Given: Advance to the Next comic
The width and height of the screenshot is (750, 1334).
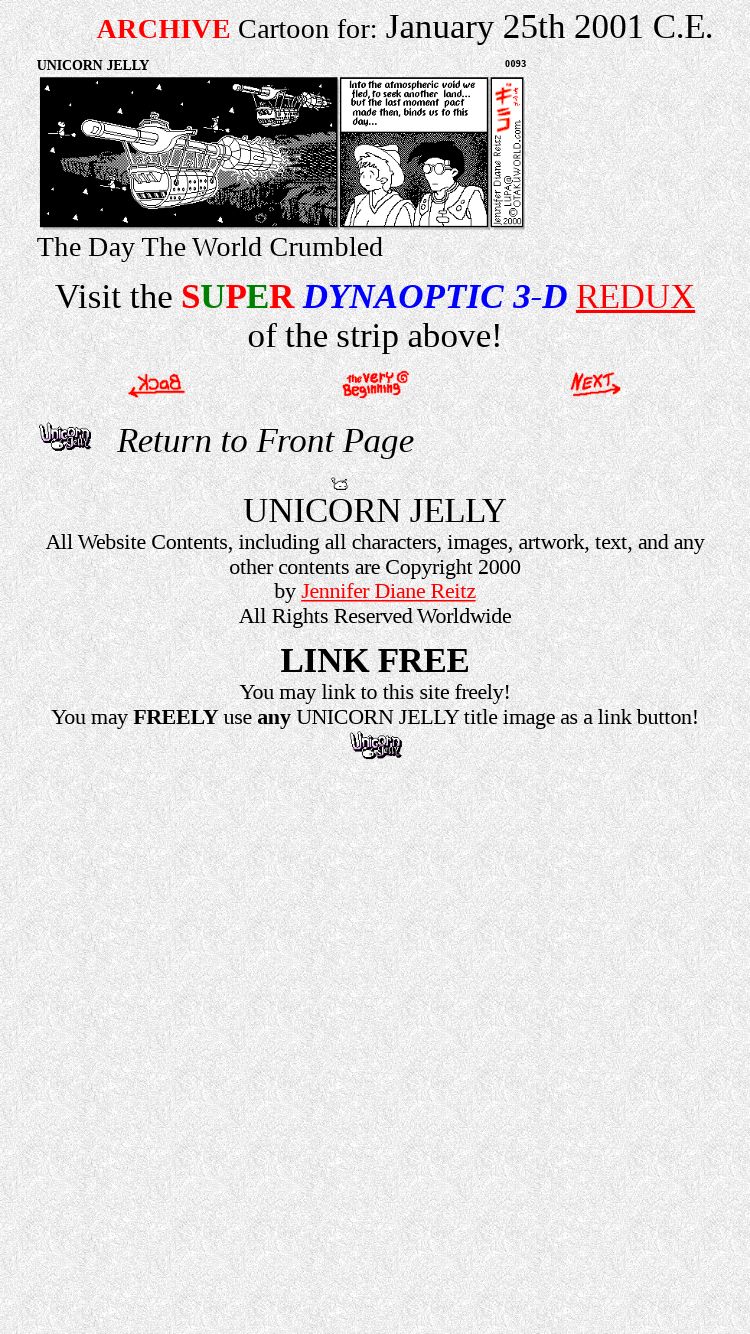Looking at the screenshot, I should point(595,384).
